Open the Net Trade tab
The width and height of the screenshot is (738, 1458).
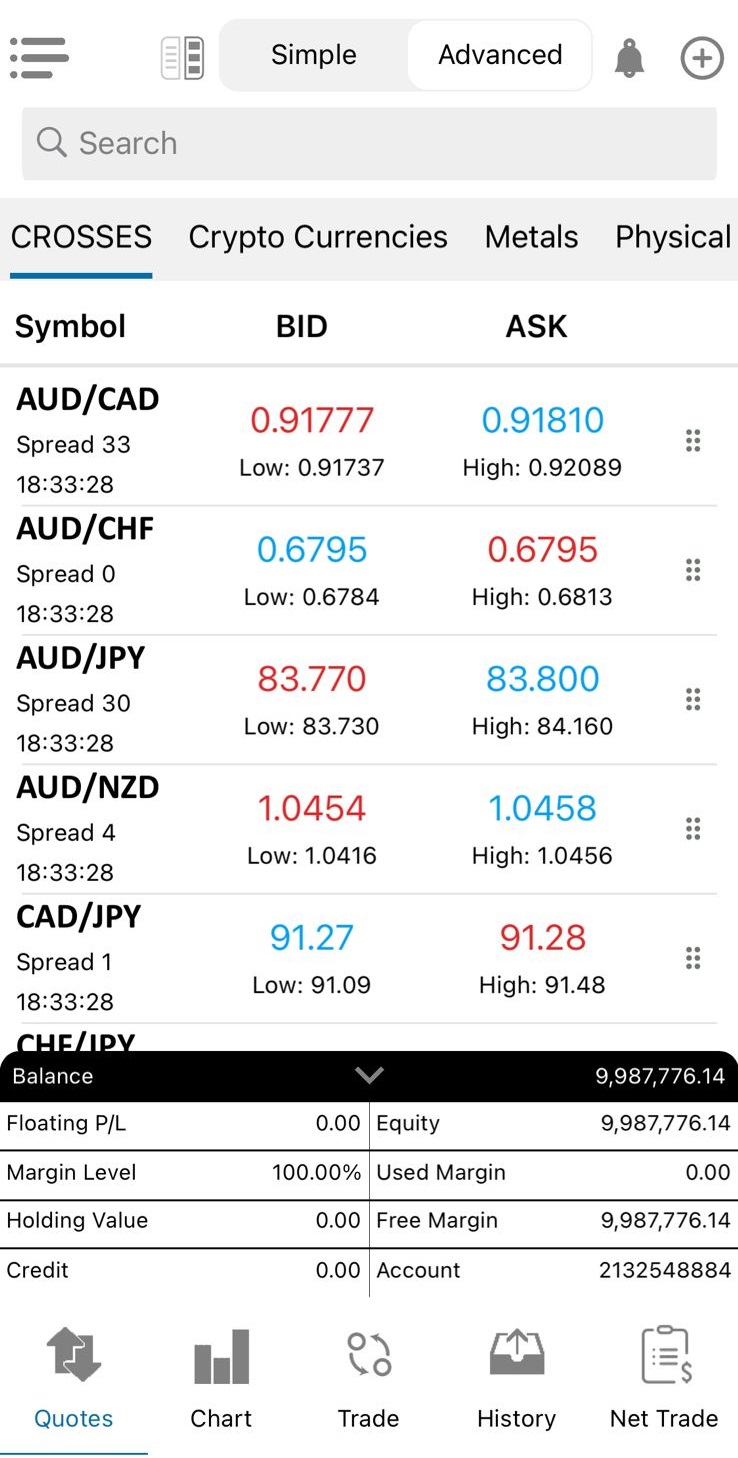click(x=664, y=1380)
